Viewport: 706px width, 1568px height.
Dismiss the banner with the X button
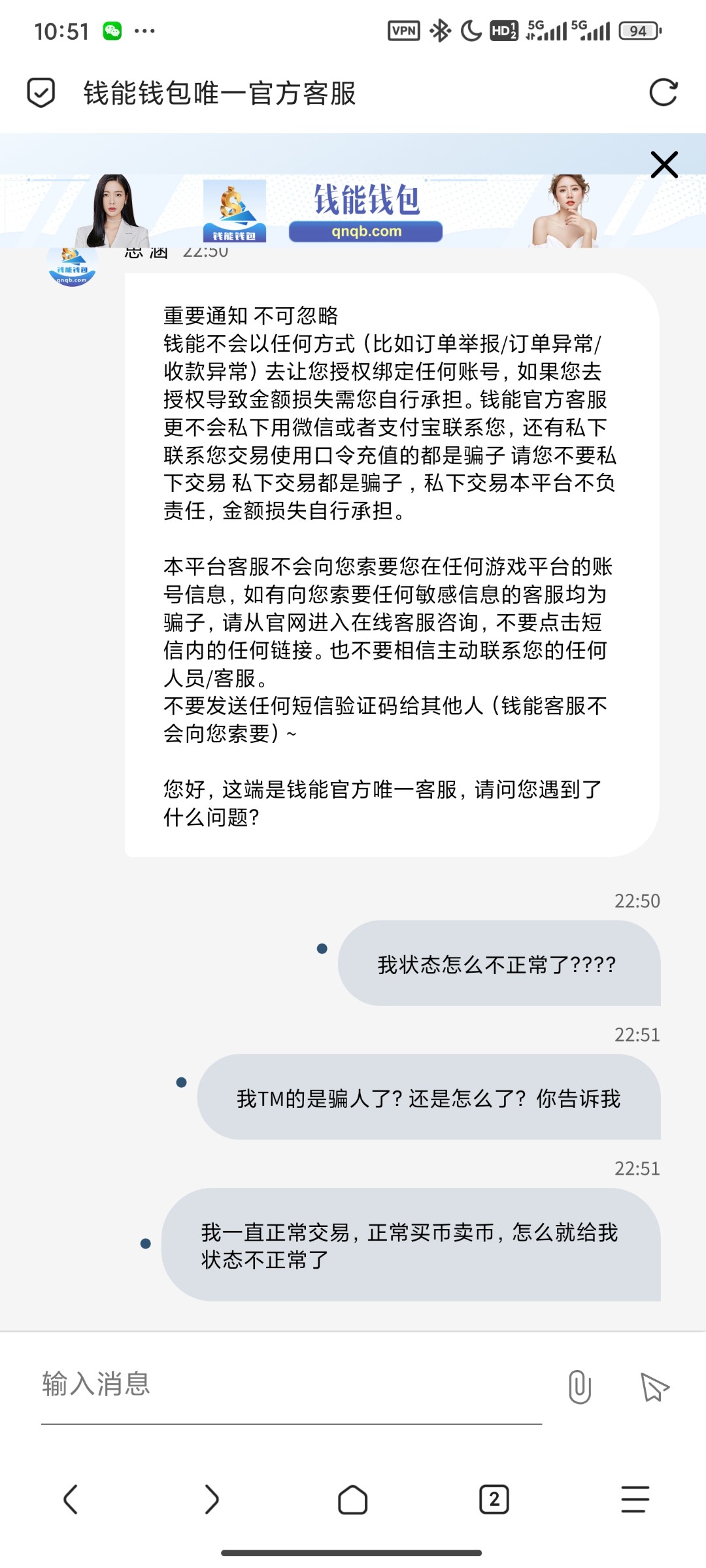[664, 164]
